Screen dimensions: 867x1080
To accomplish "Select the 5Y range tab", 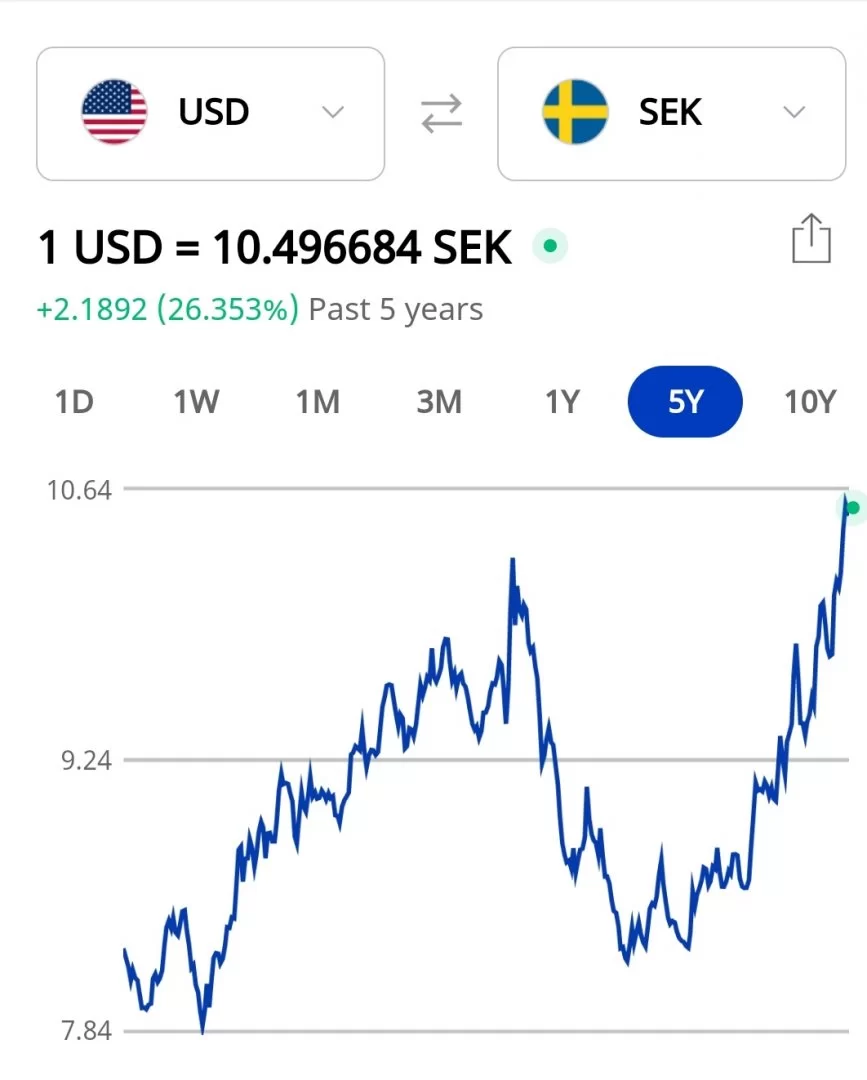I will 685,402.
